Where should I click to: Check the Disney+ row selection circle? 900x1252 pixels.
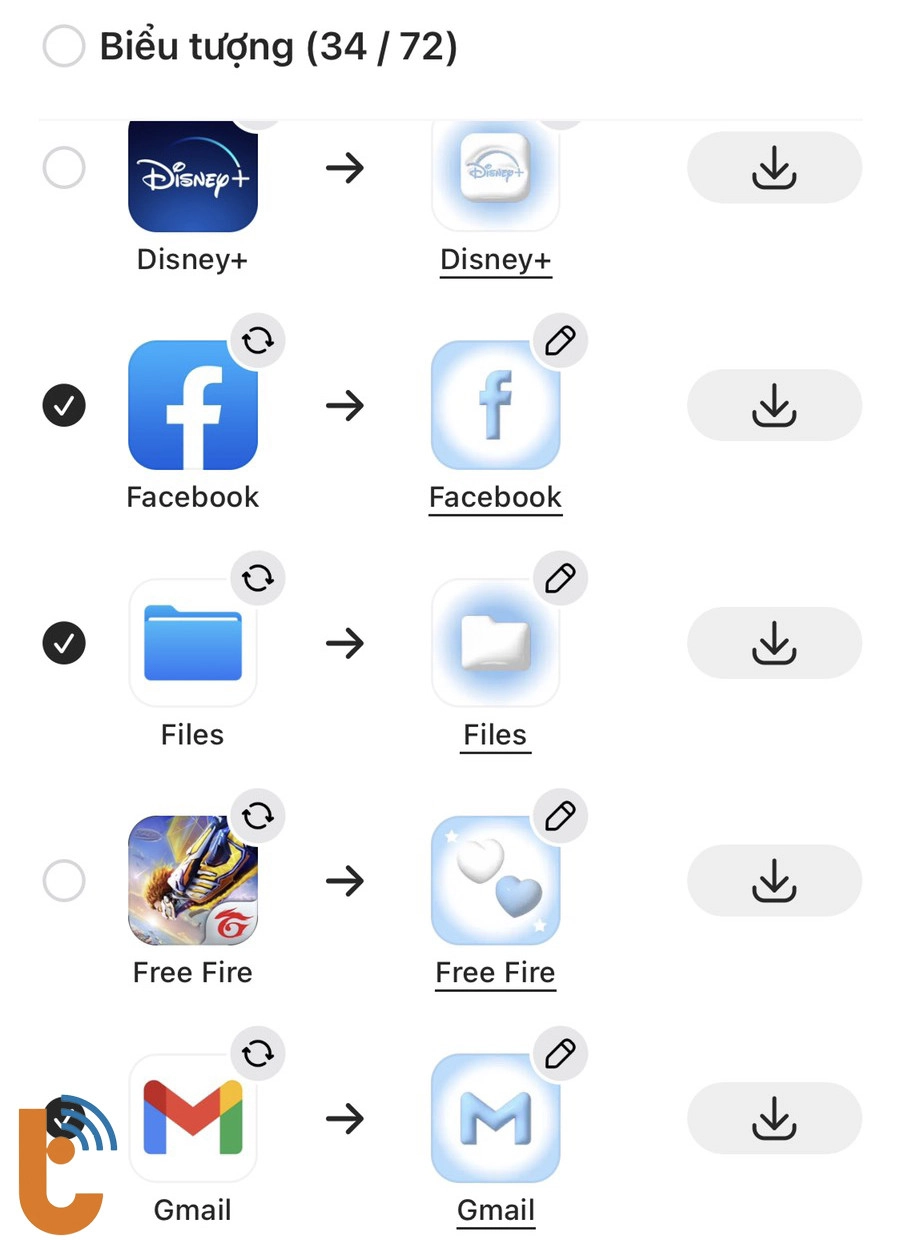pyautogui.click(x=64, y=168)
